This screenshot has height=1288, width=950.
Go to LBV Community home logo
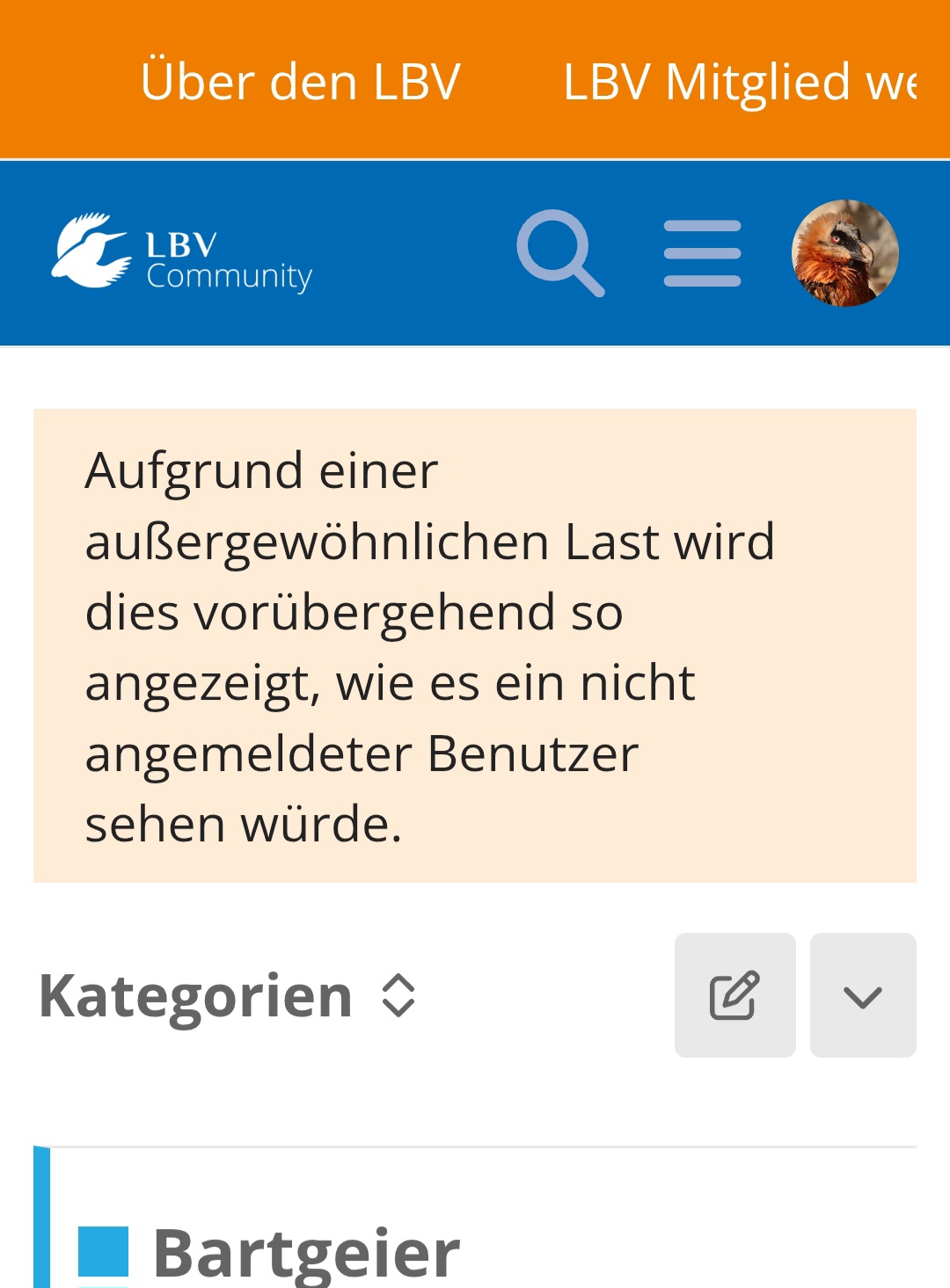[x=182, y=252]
